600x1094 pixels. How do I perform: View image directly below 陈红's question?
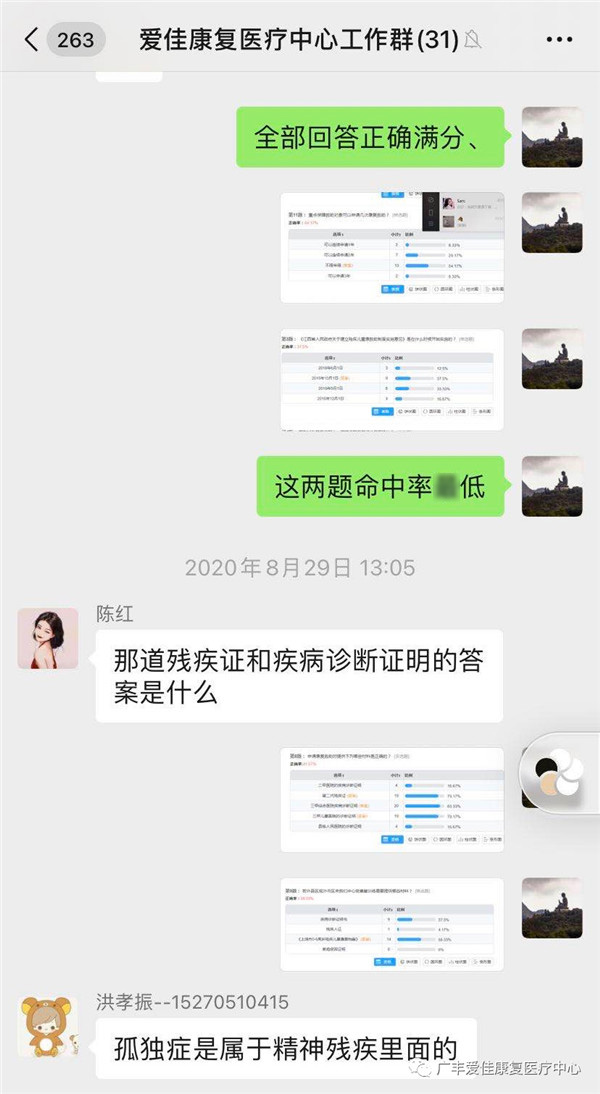point(391,799)
